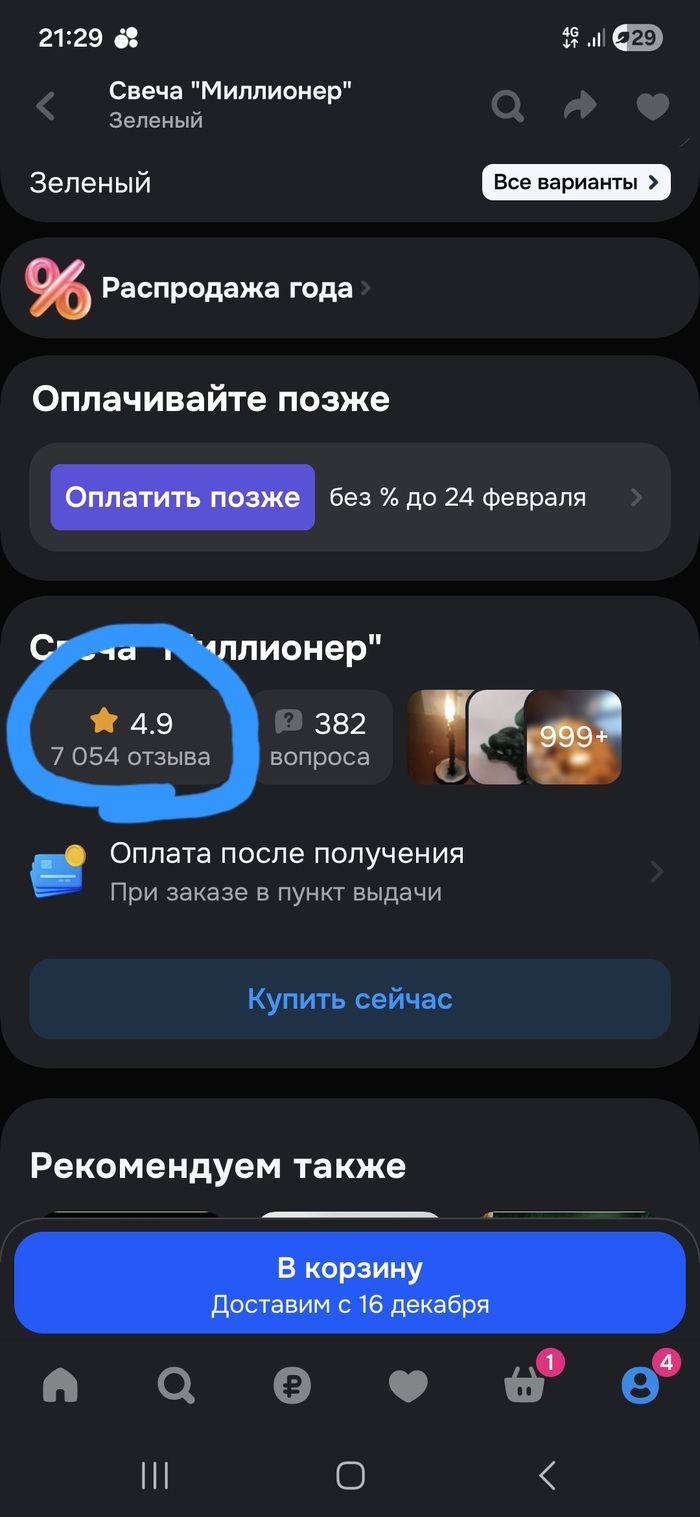The height and width of the screenshot is (1517, 700).
Task: Open the shopping cart tab
Action: coord(524,1386)
